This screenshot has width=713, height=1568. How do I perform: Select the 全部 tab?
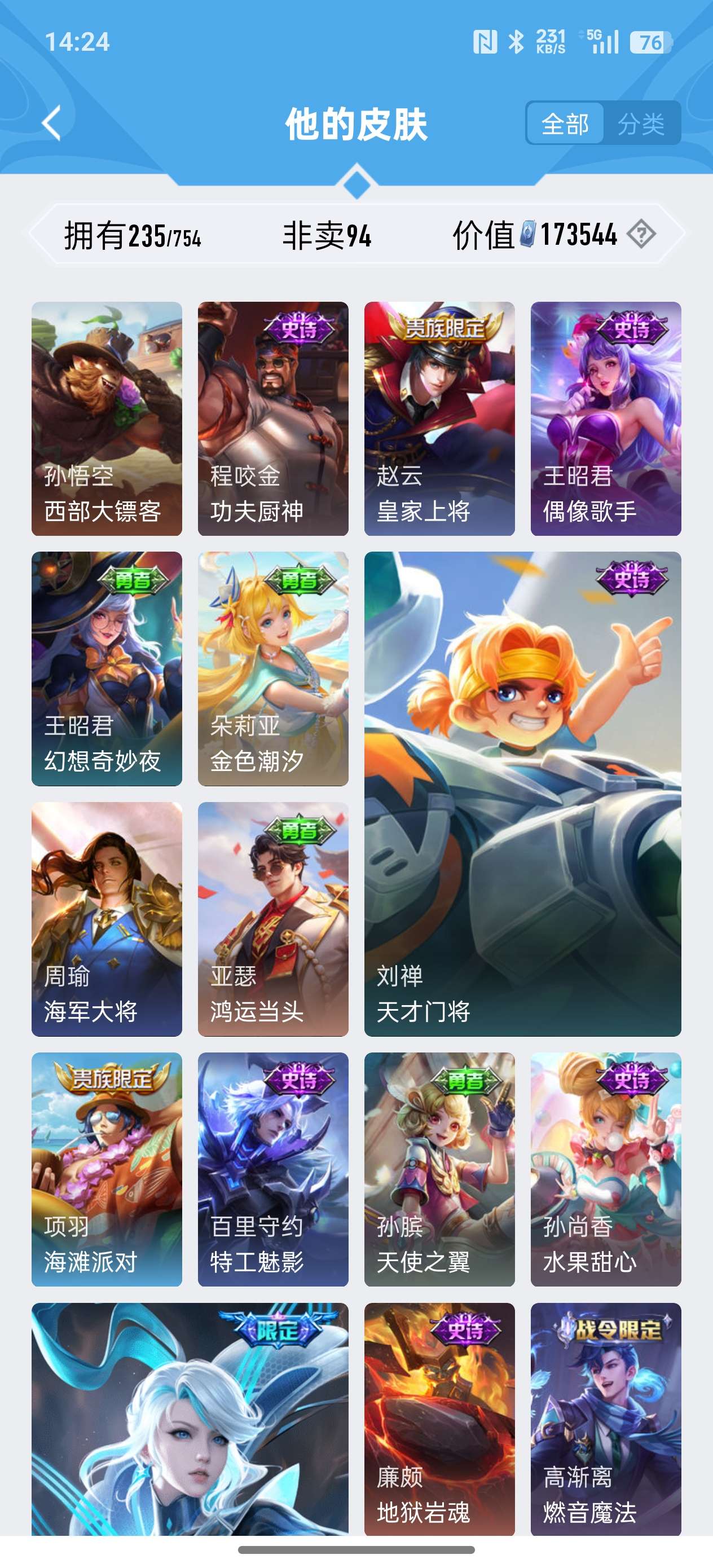[x=565, y=124]
